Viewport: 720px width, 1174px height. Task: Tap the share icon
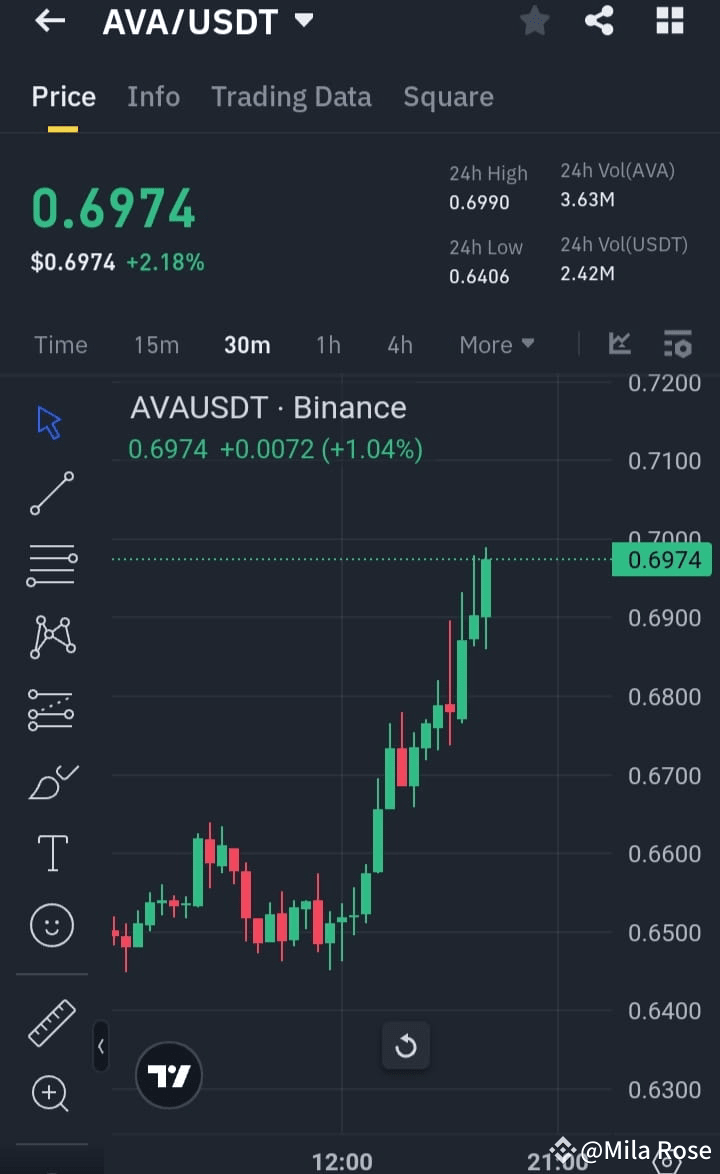[599, 20]
